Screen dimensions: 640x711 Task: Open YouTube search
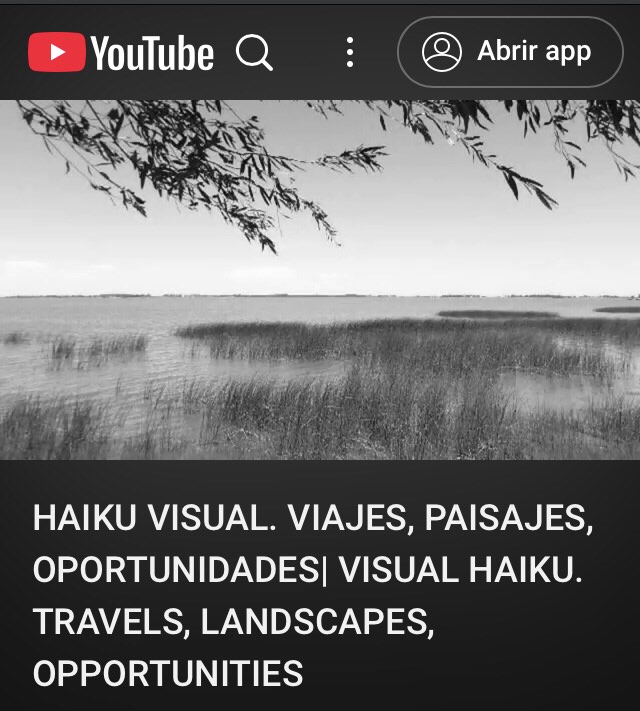pyautogui.click(x=254, y=52)
